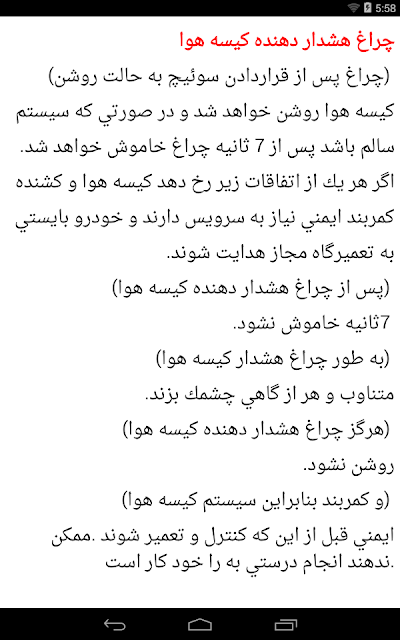Viewport: 400px width, 640px height.
Task: Return to the home screen
Action: (200, 624)
